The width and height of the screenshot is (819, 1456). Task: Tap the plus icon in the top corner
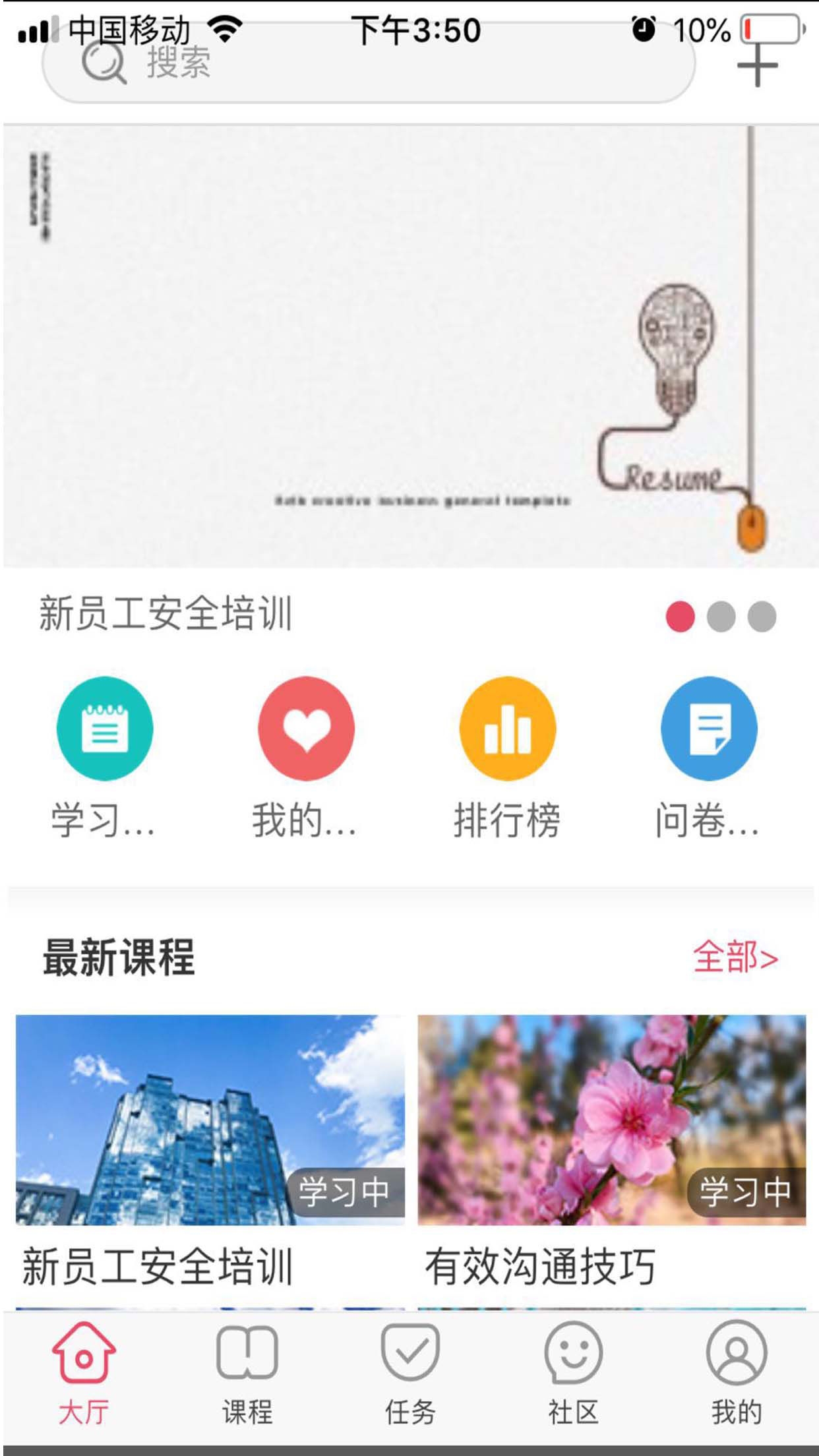pos(757,65)
